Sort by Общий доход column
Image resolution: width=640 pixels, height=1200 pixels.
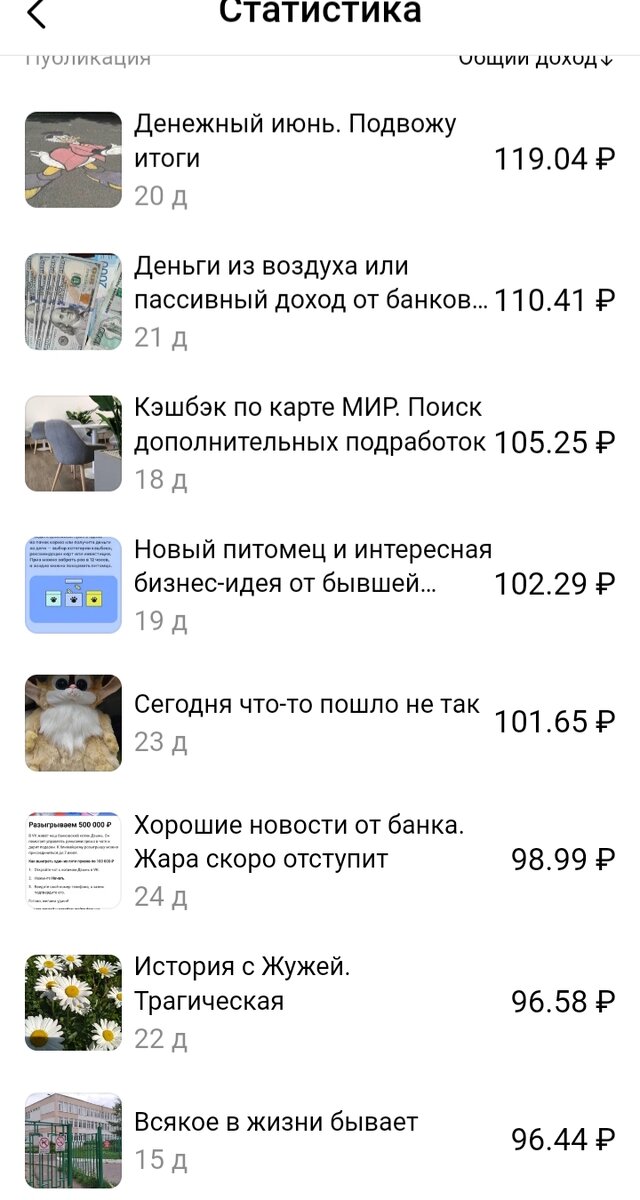[x=535, y=59]
